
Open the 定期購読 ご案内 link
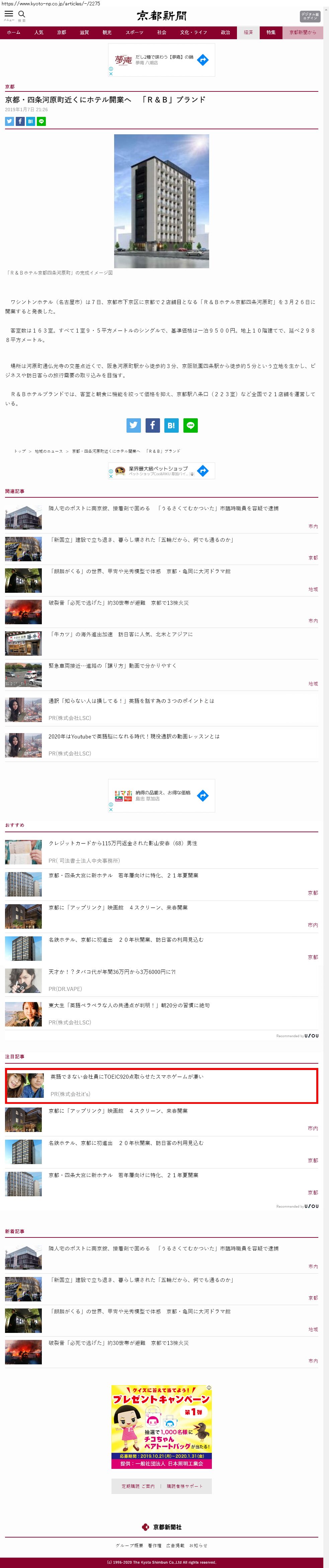[x=138, y=1486]
